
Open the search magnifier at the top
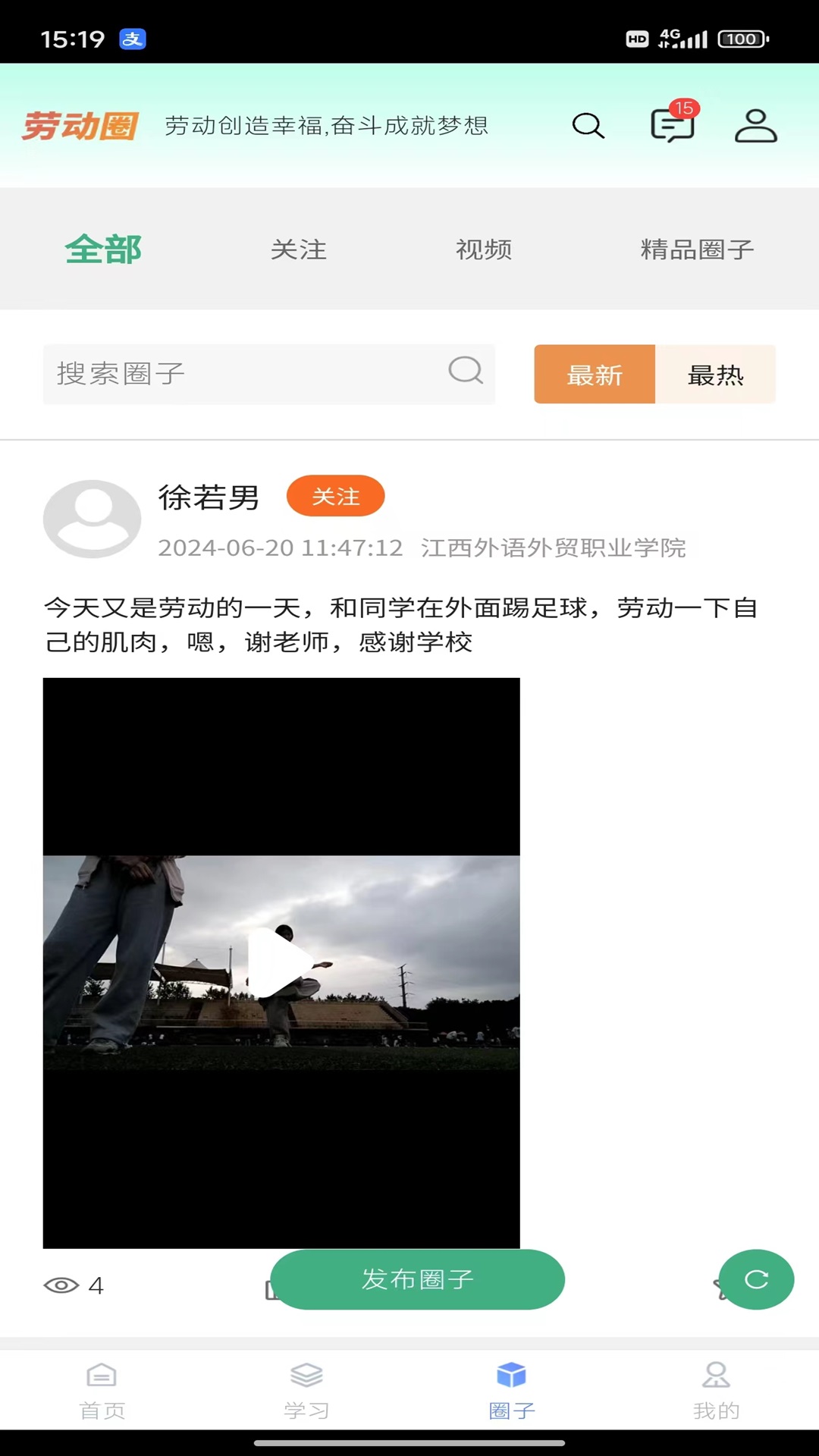tap(588, 126)
